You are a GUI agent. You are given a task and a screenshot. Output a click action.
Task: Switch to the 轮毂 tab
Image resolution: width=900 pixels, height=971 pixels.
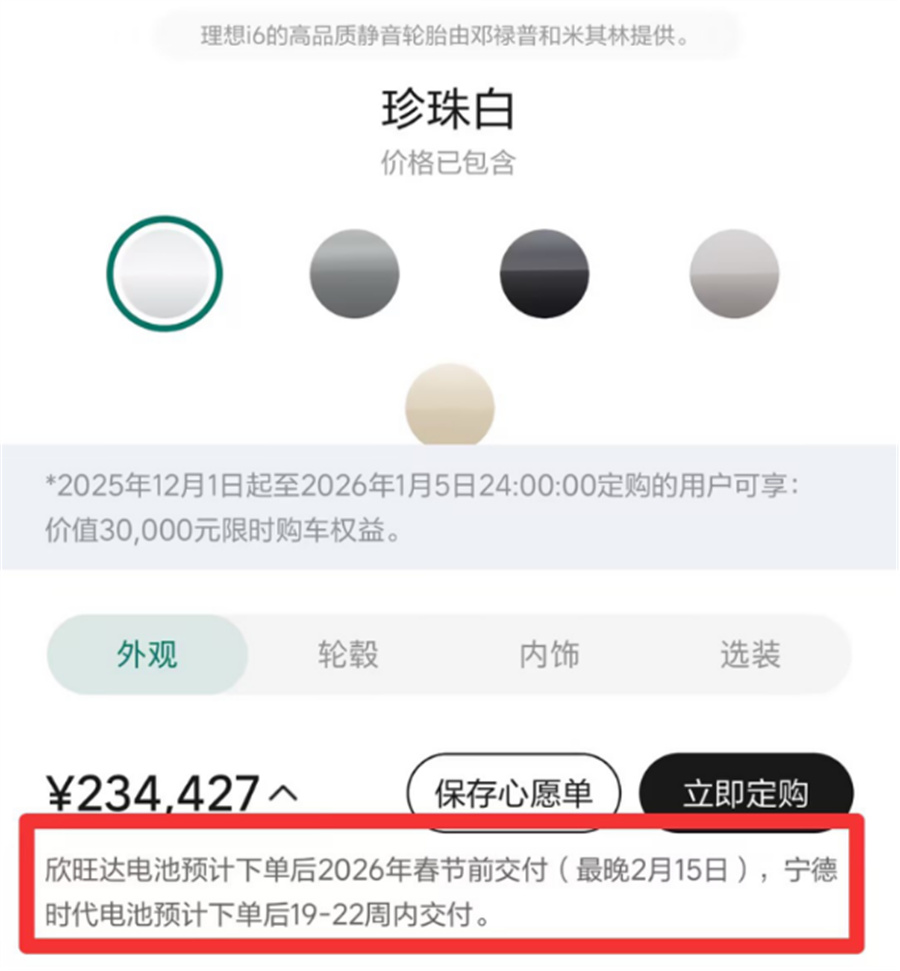[348, 655]
